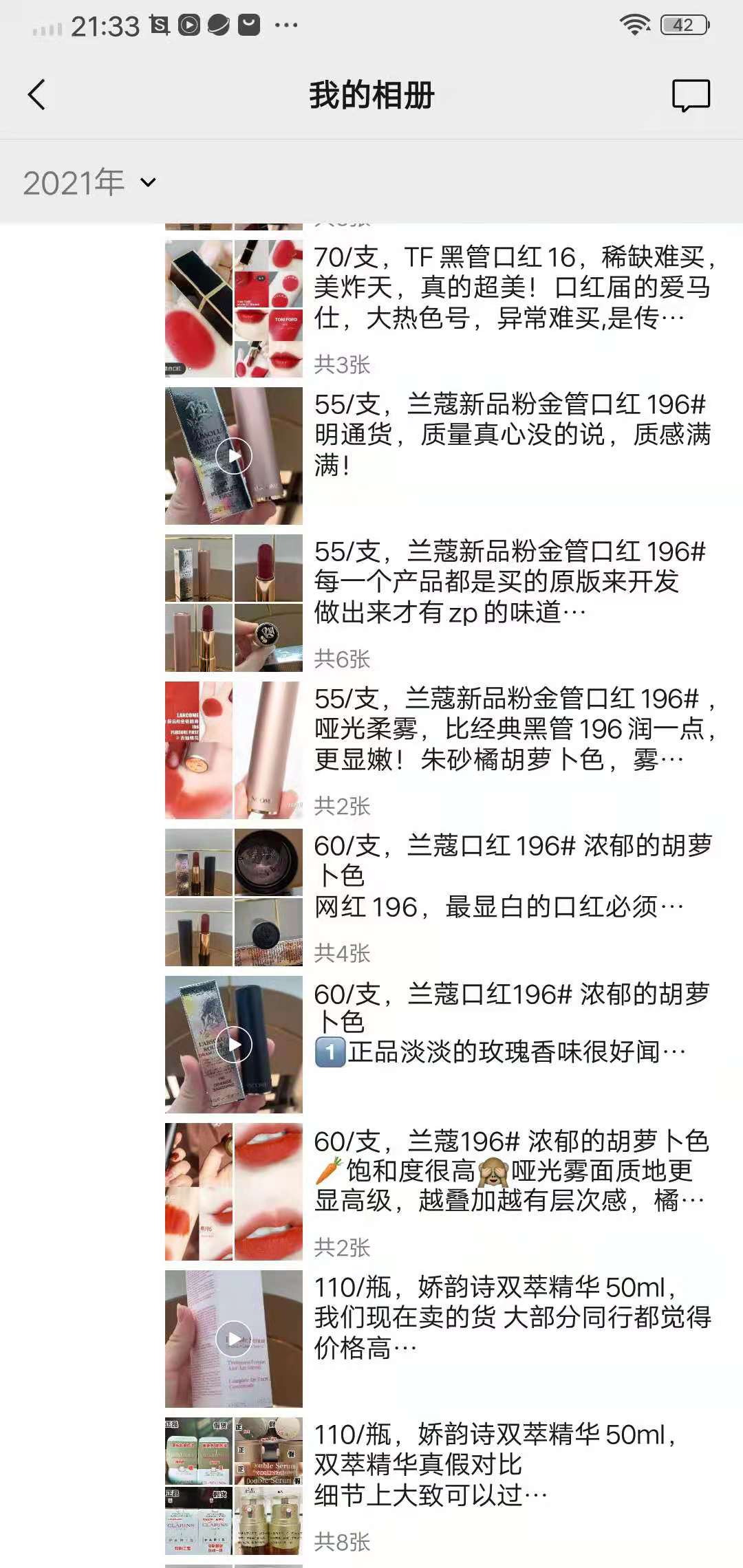This screenshot has height=1568, width=743.
Task: Open the 兰蔻口红 196# post with 共4张
Action: 513,877
